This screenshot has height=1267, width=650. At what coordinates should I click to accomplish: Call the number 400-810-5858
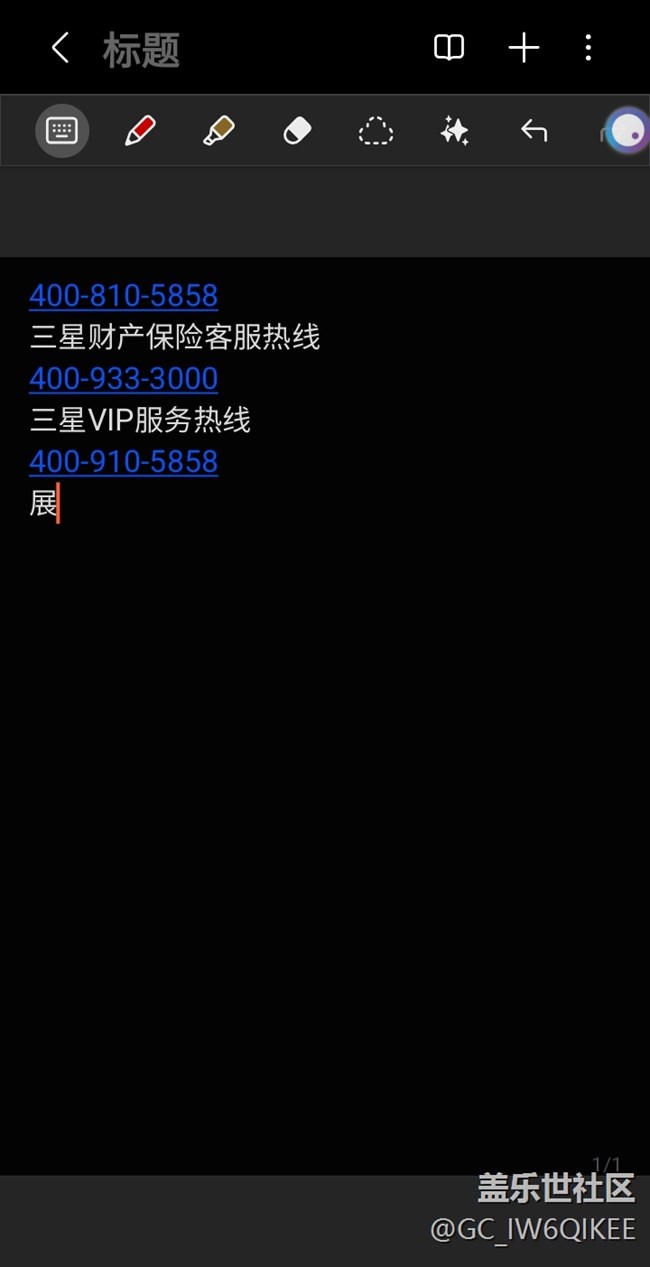coord(123,296)
